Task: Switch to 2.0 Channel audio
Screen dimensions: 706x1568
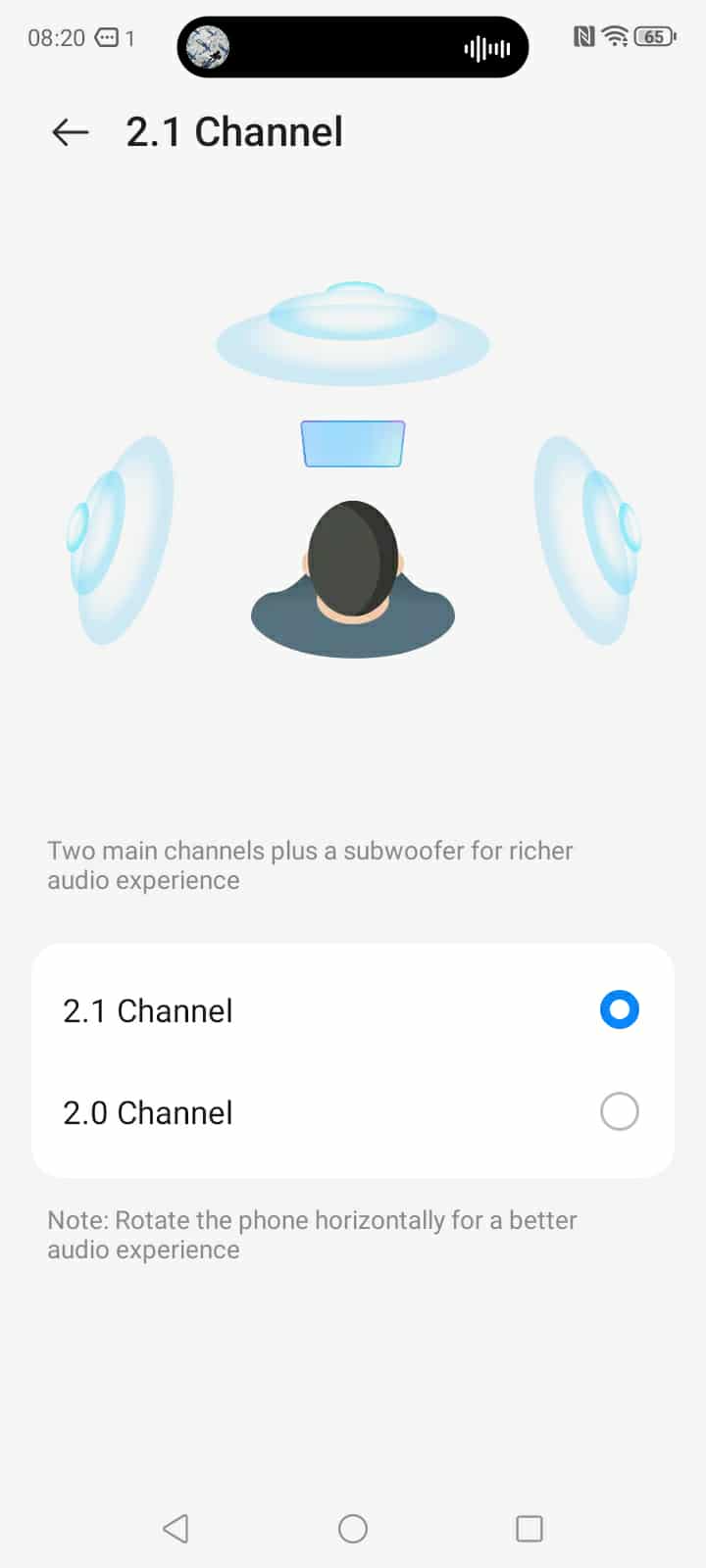Action: 619,1112
